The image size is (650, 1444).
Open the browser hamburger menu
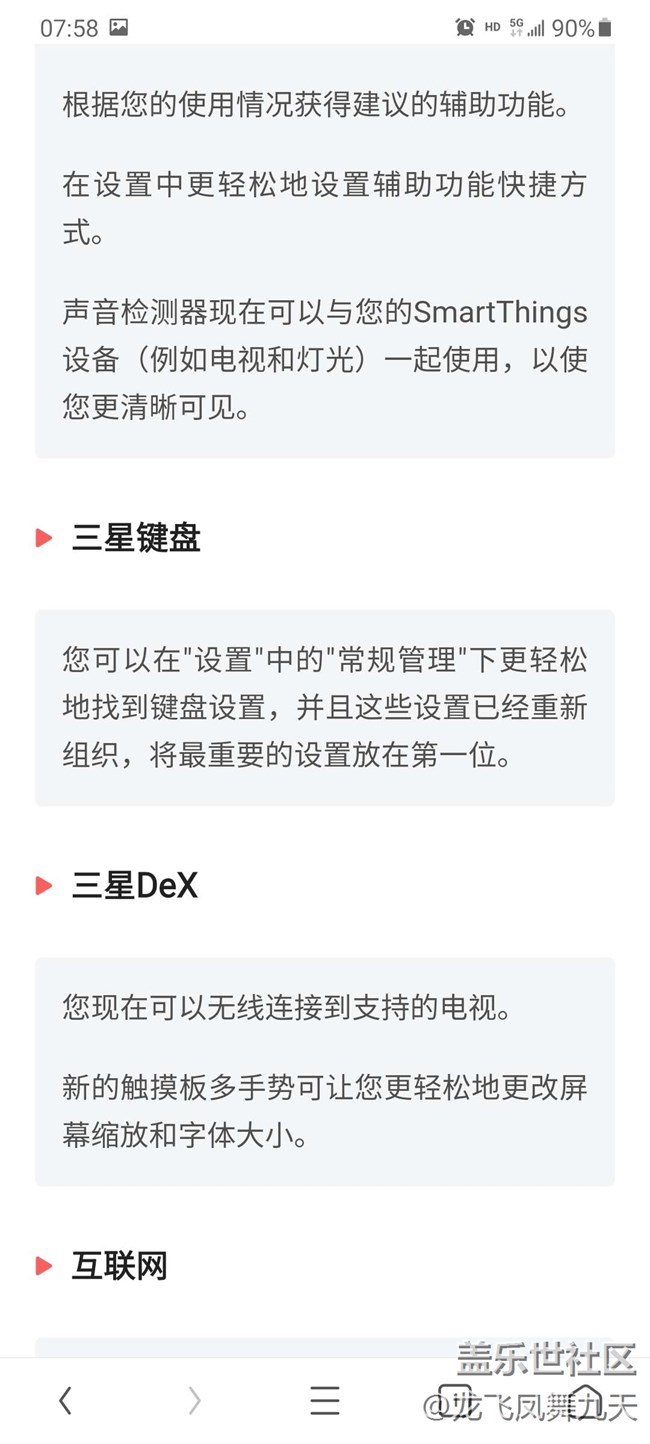(325, 1401)
